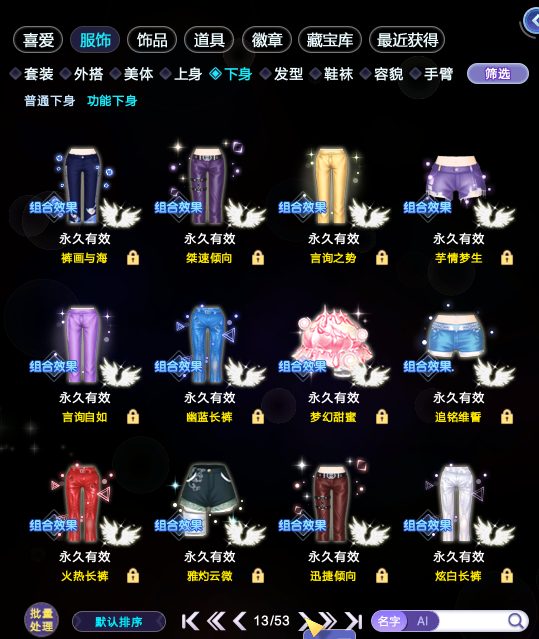Switch to the 道具 tab
Viewport: 539px width, 639px height.
(209, 40)
